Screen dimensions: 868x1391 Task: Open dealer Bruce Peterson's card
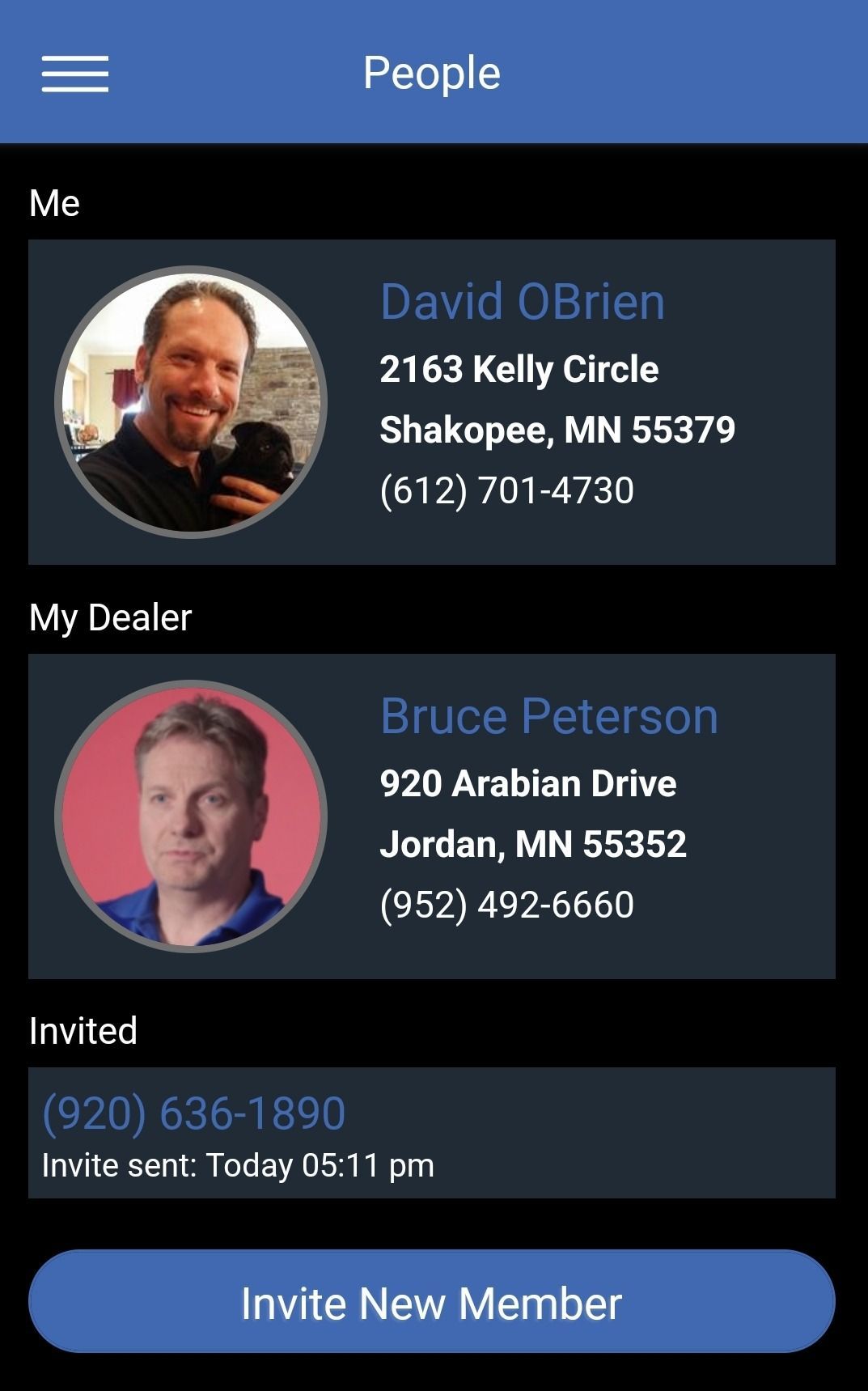431,816
